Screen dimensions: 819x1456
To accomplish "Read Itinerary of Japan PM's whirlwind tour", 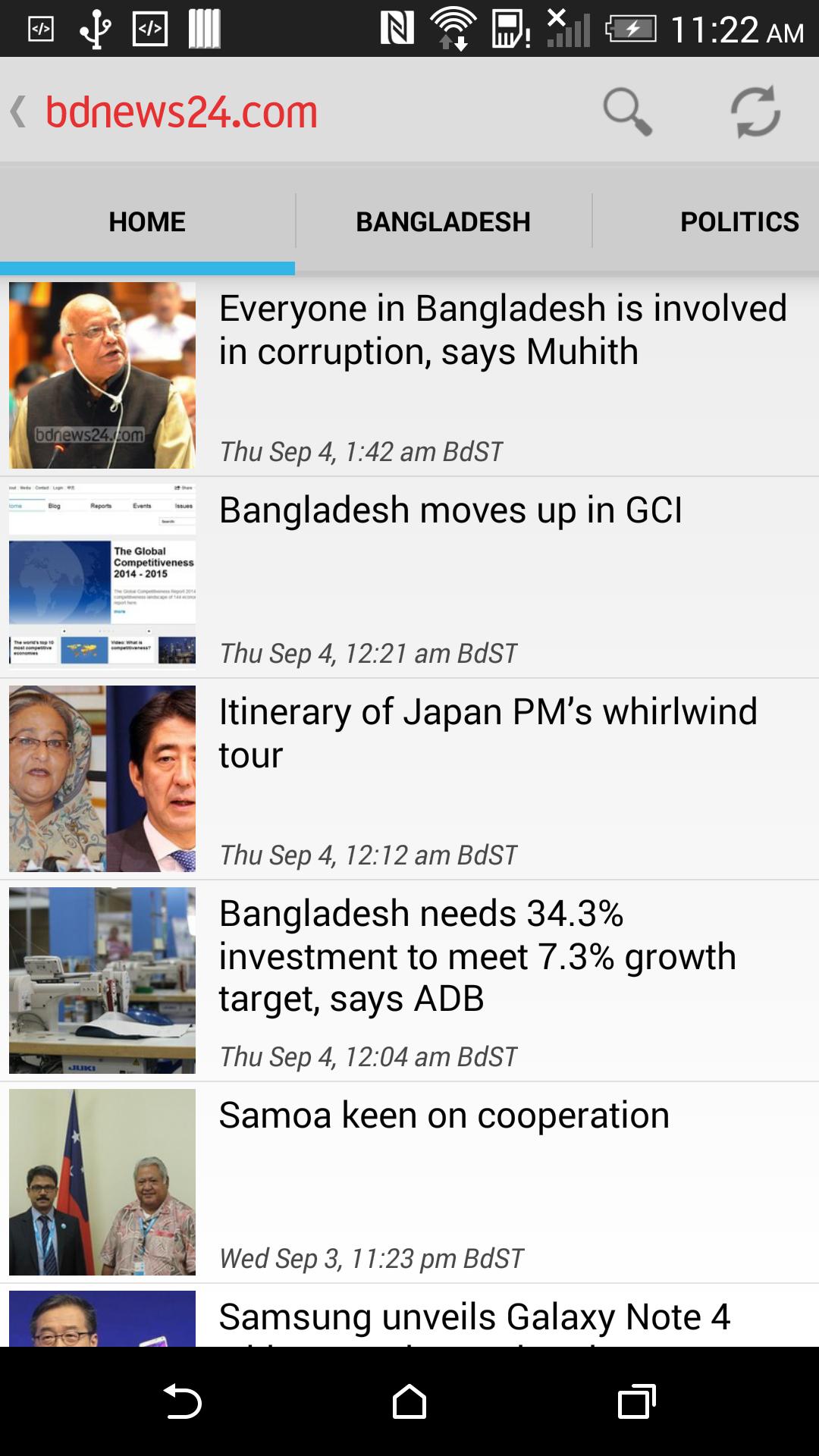I will [x=409, y=779].
